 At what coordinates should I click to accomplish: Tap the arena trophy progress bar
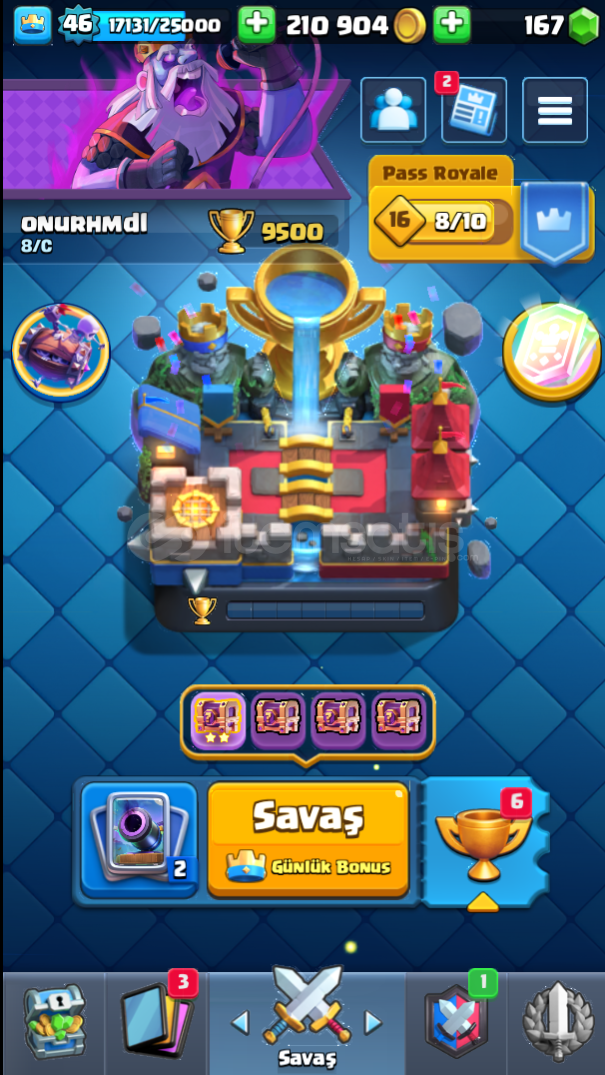pos(325,610)
